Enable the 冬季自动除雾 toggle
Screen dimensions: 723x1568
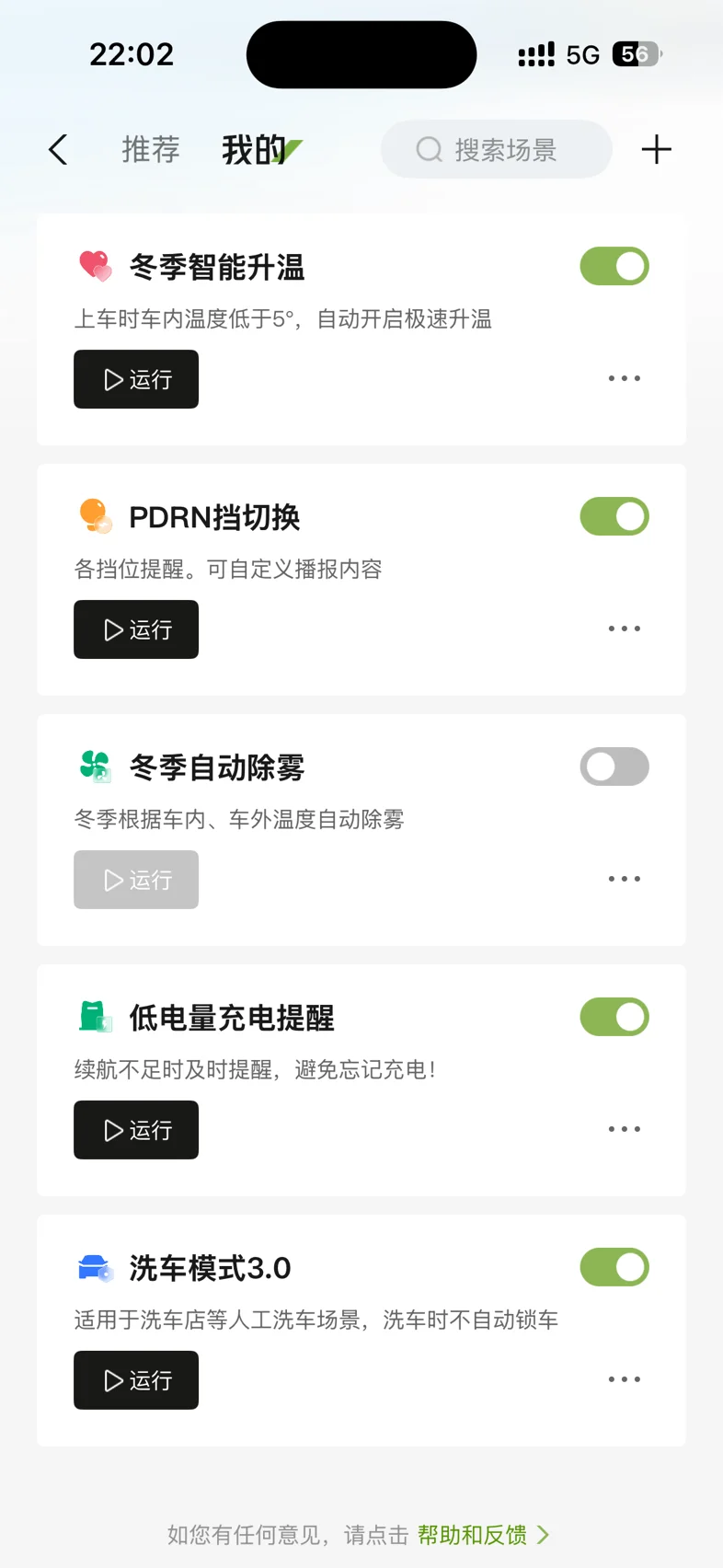point(614,767)
